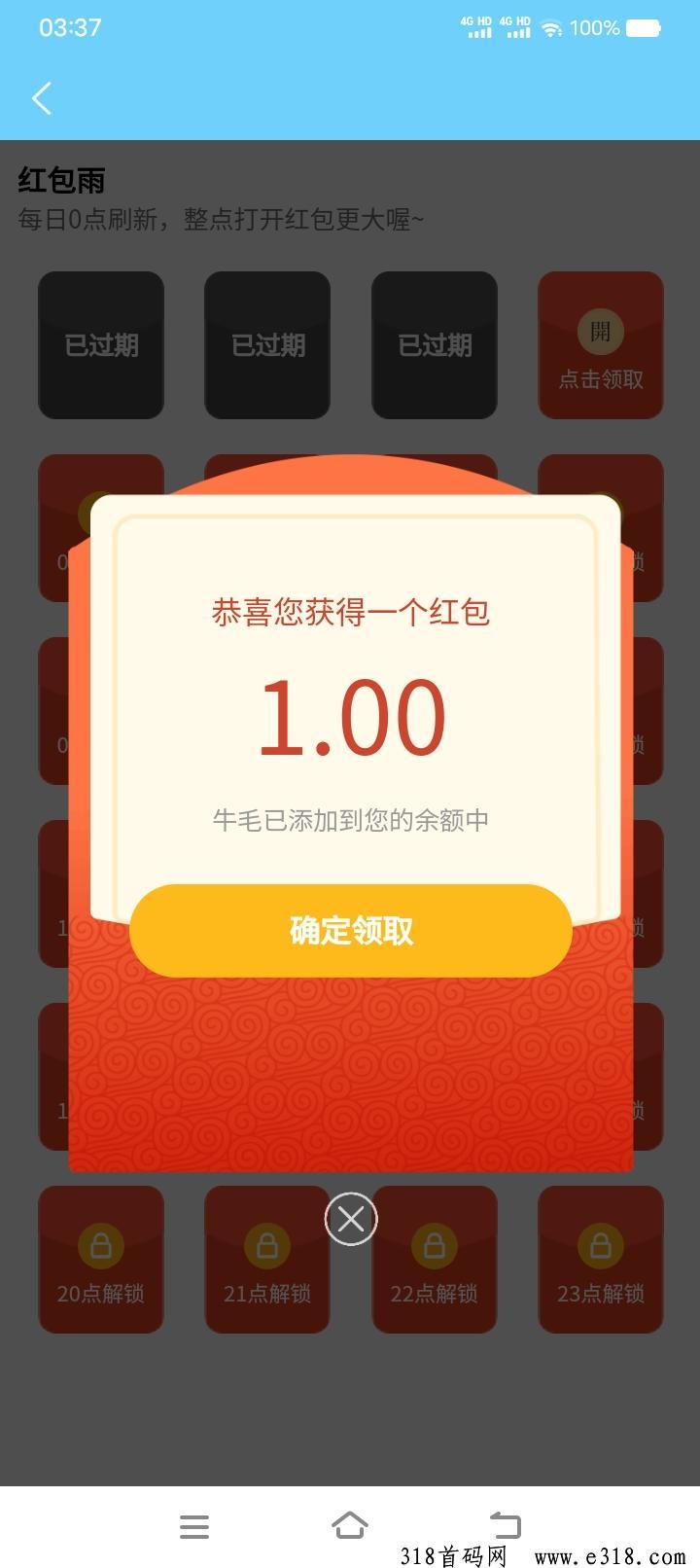Viewport: 700px width, 1568px height.
Task: Close the red packet popup
Action: tap(351, 1219)
